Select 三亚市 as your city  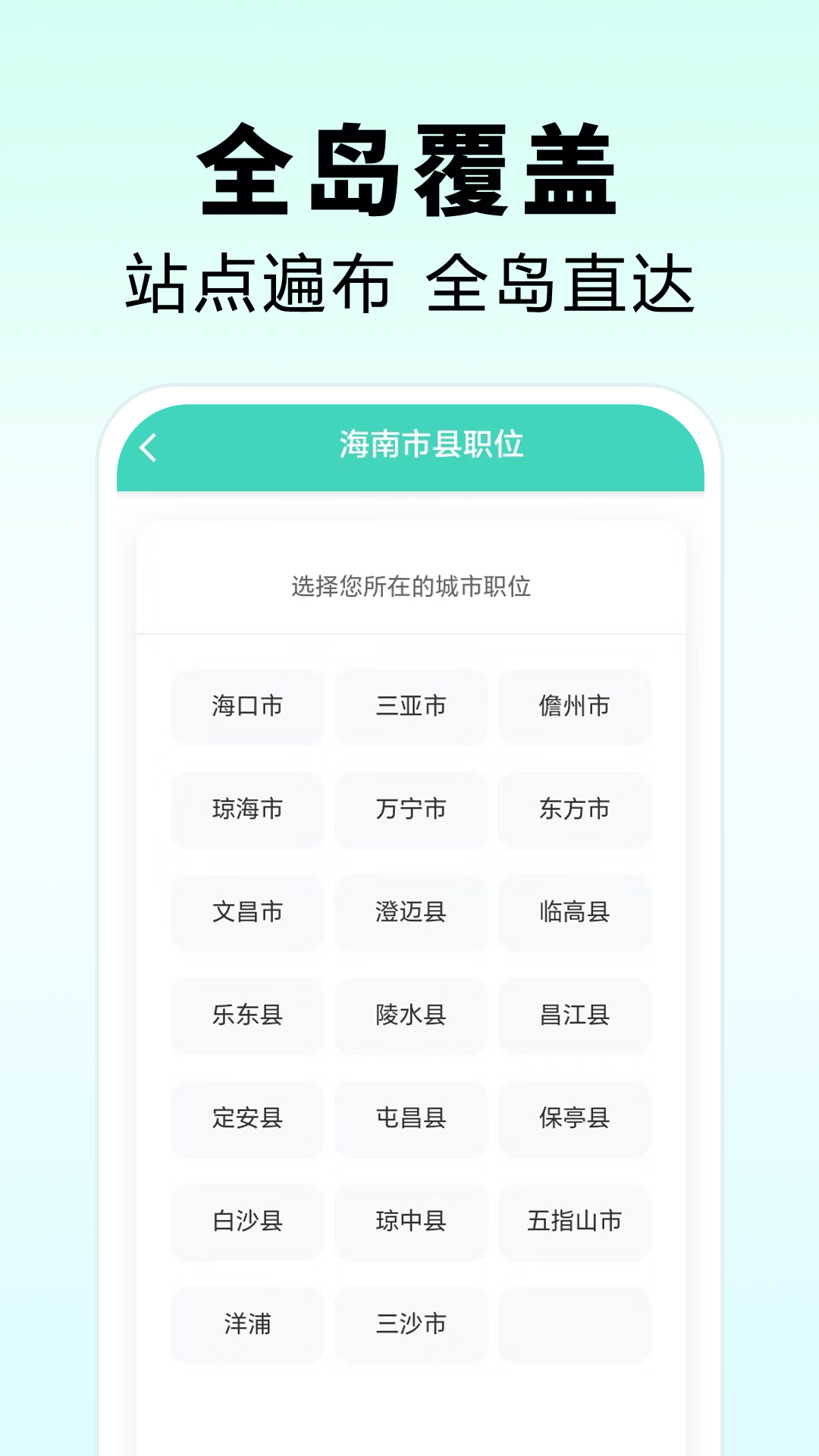coord(410,707)
